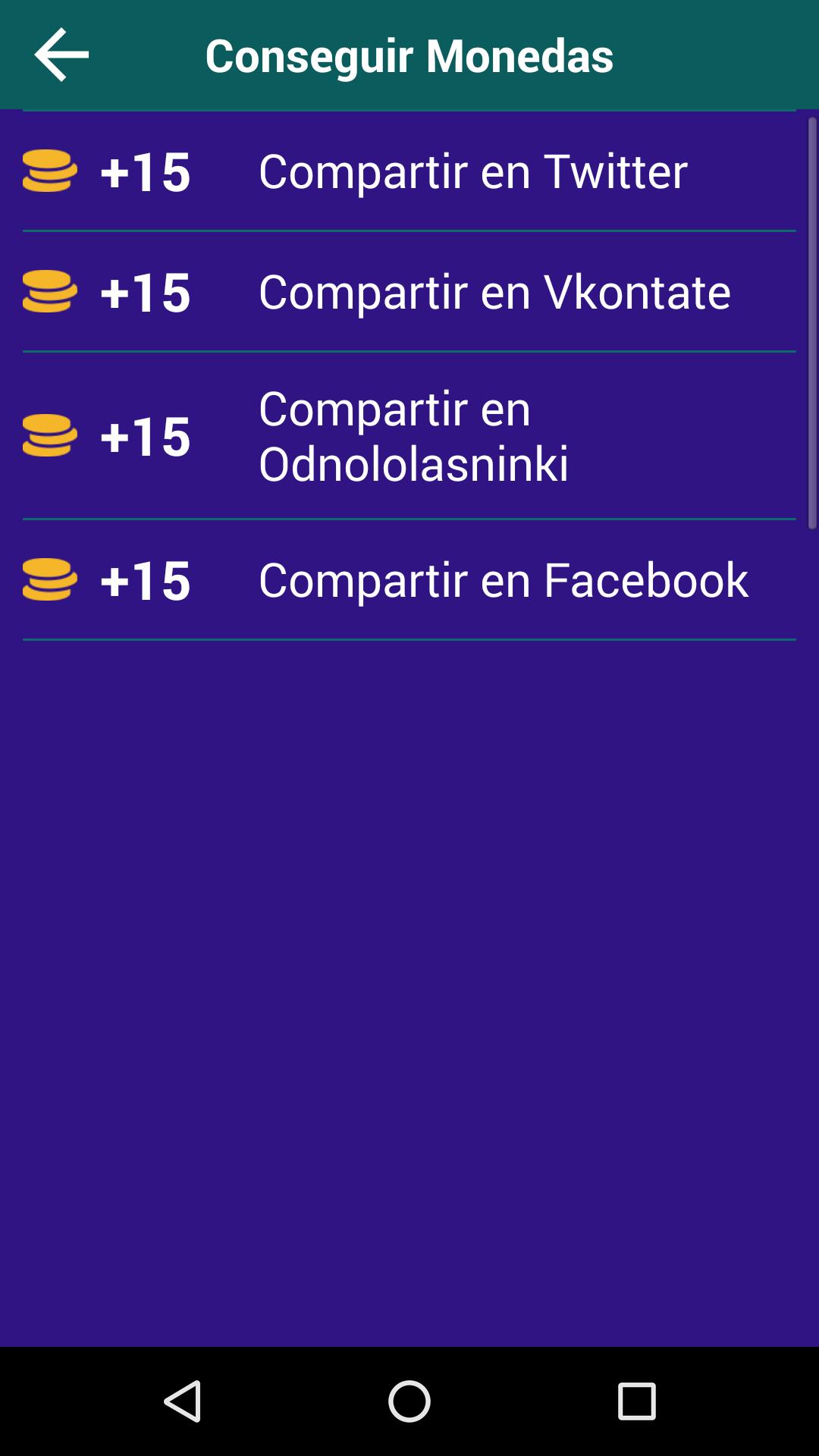Click the divider below the Facebook row
The image size is (819, 1456).
pyautogui.click(x=409, y=641)
